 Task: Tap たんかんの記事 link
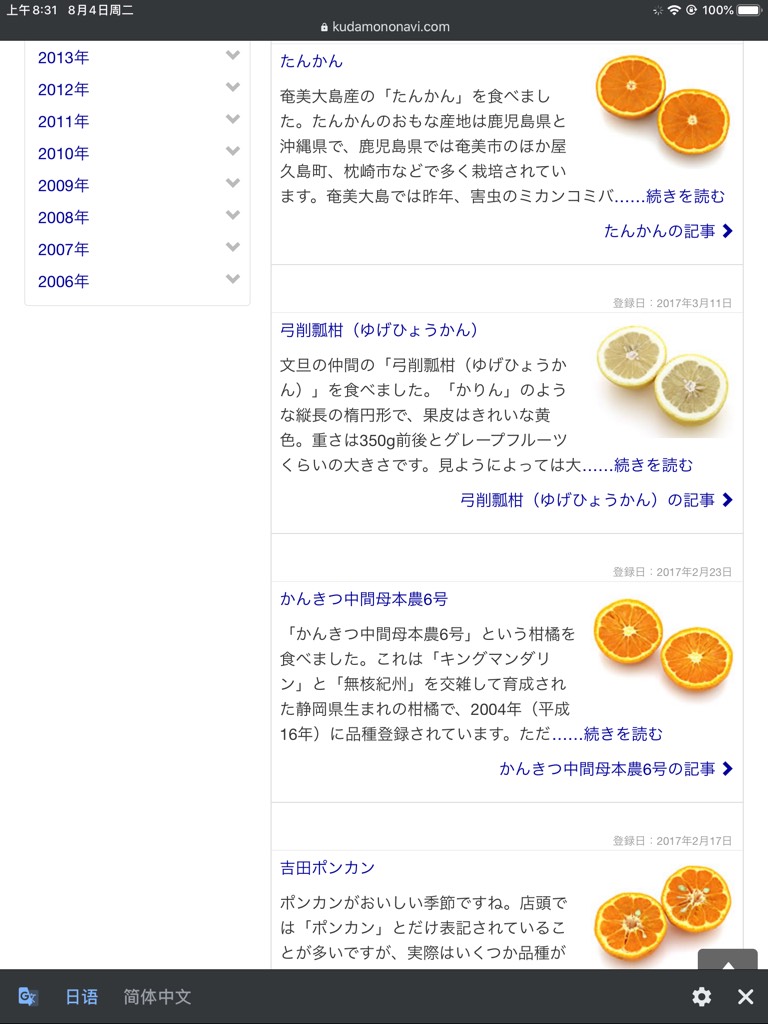pos(668,231)
